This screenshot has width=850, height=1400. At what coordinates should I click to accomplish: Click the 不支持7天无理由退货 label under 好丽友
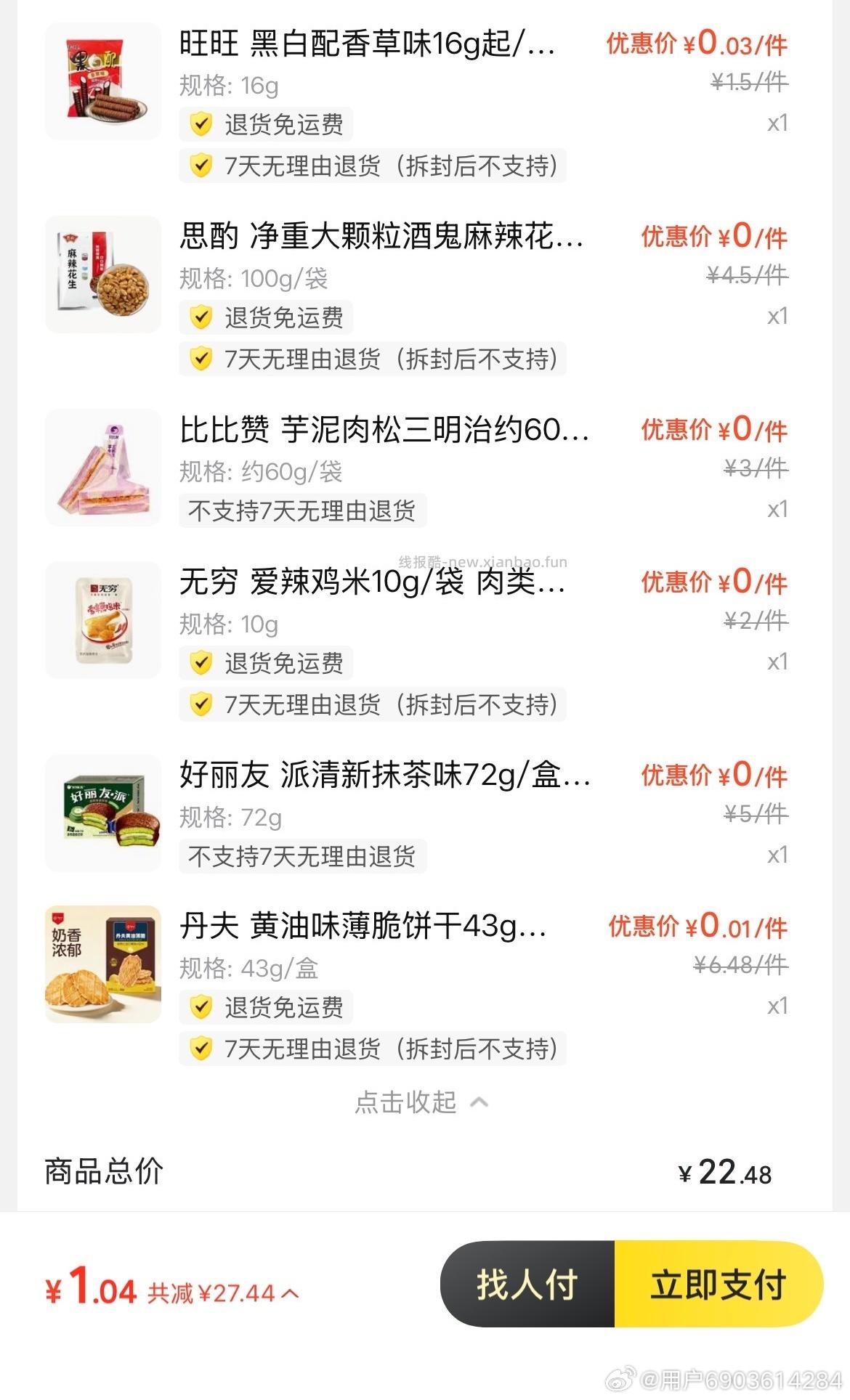[303, 857]
